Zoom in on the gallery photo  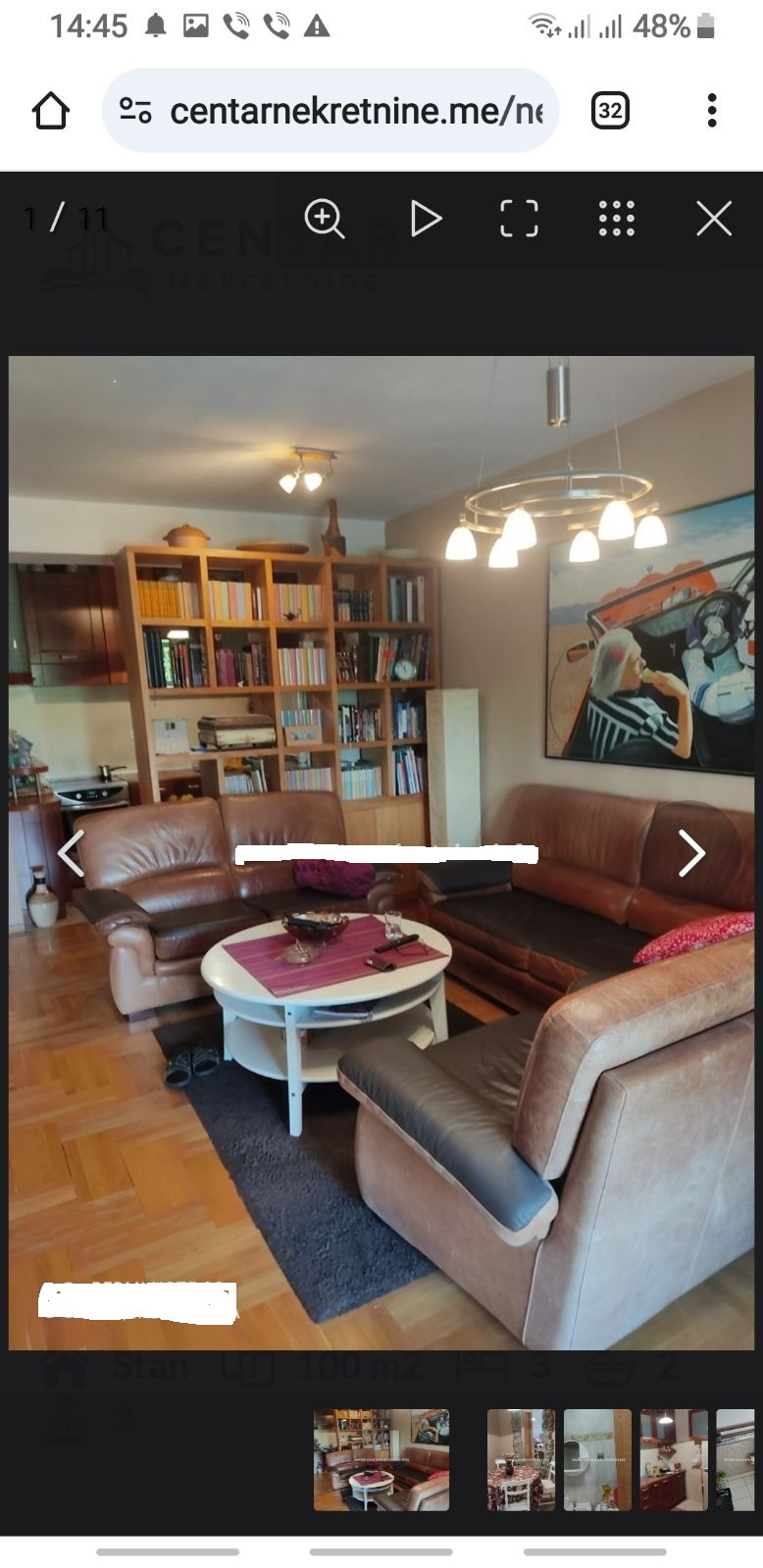point(324,219)
